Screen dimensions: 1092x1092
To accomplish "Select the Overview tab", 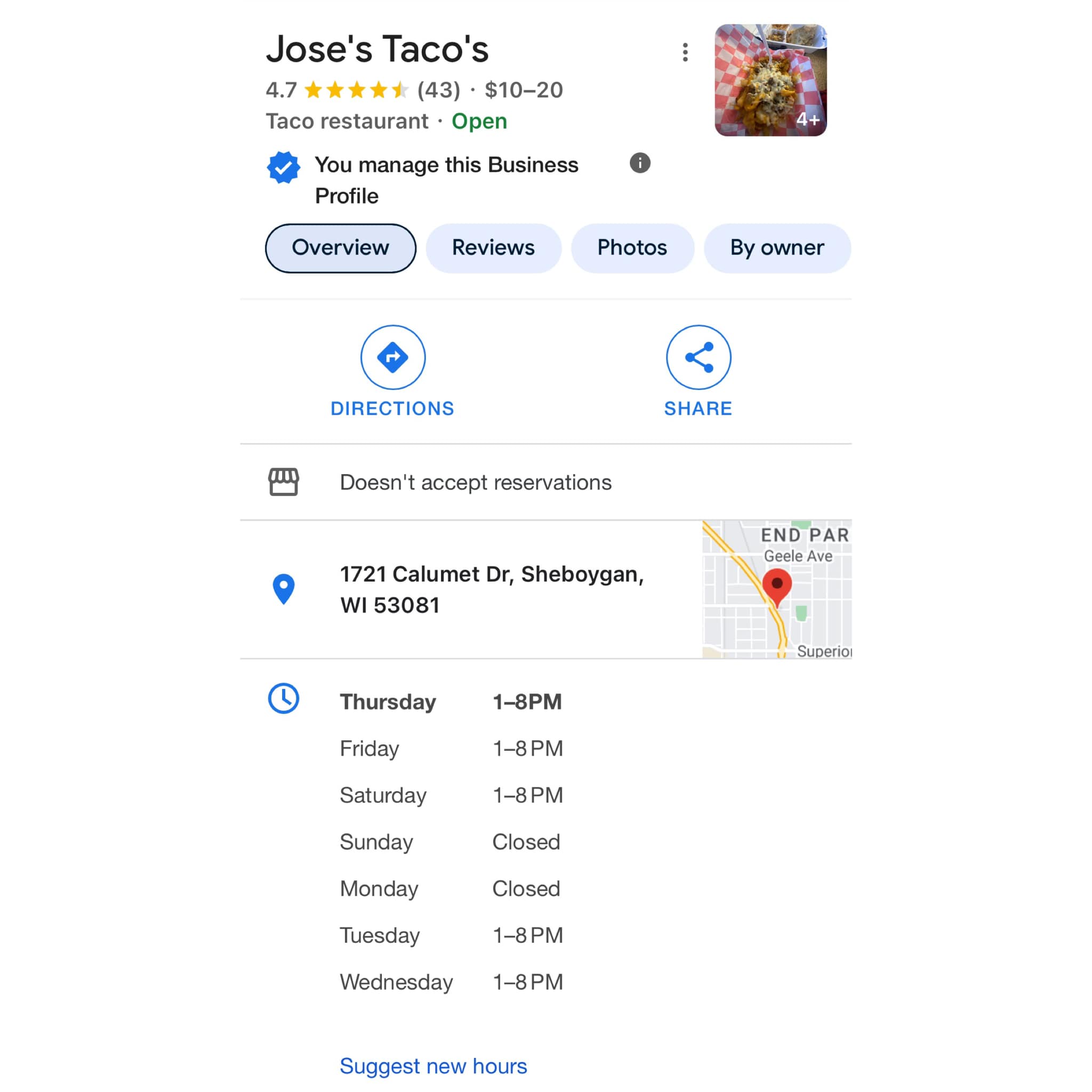I will (x=340, y=248).
